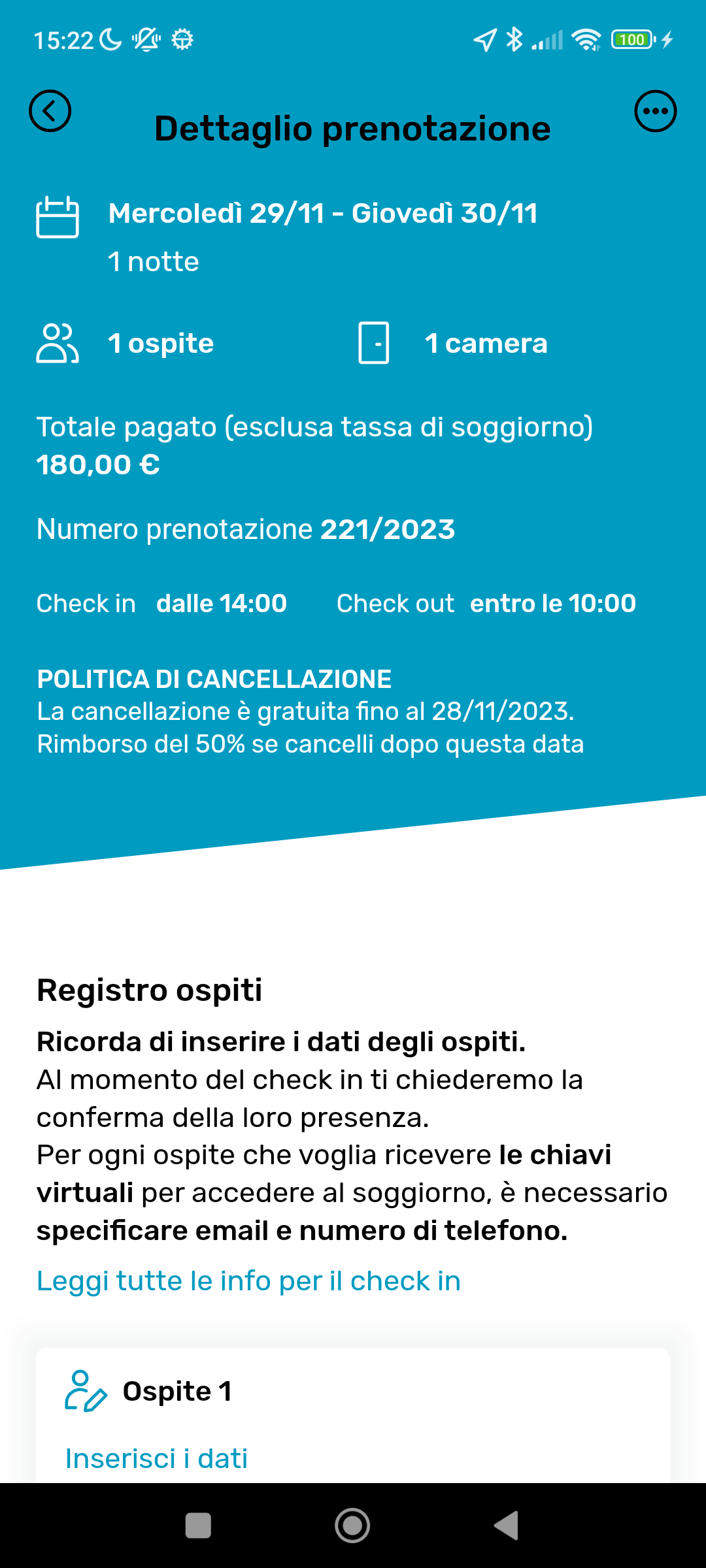Go to the Android home screen
This screenshot has width=706, height=1568.
coord(352,1526)
